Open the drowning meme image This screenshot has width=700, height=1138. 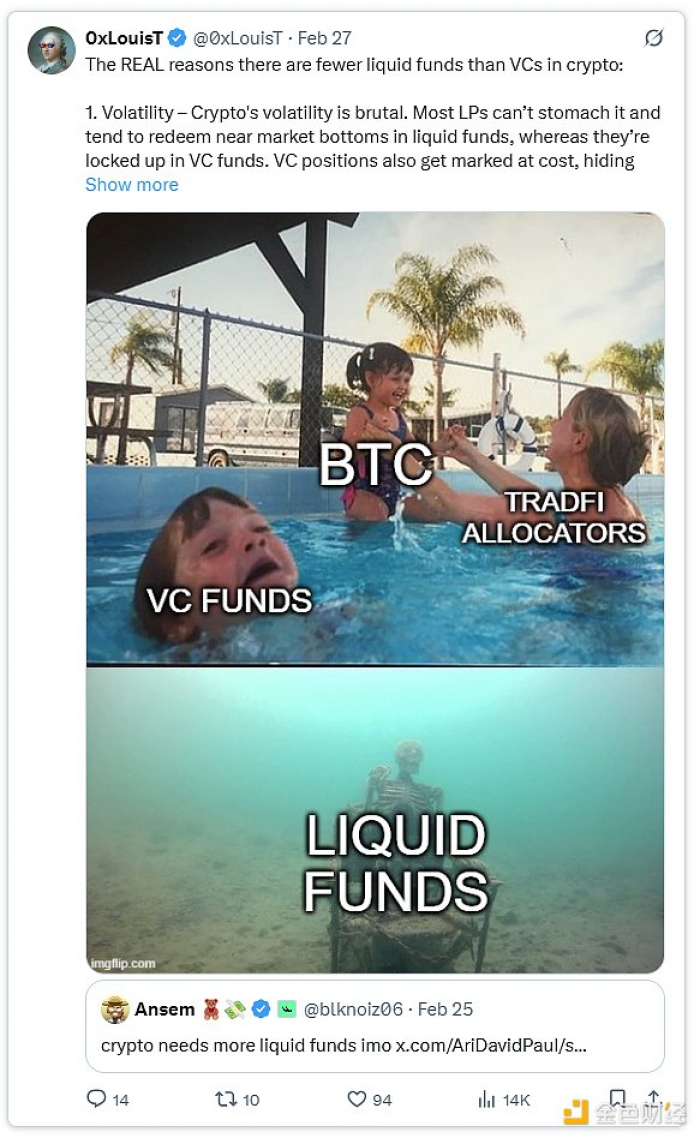click(x=375, y=592)
